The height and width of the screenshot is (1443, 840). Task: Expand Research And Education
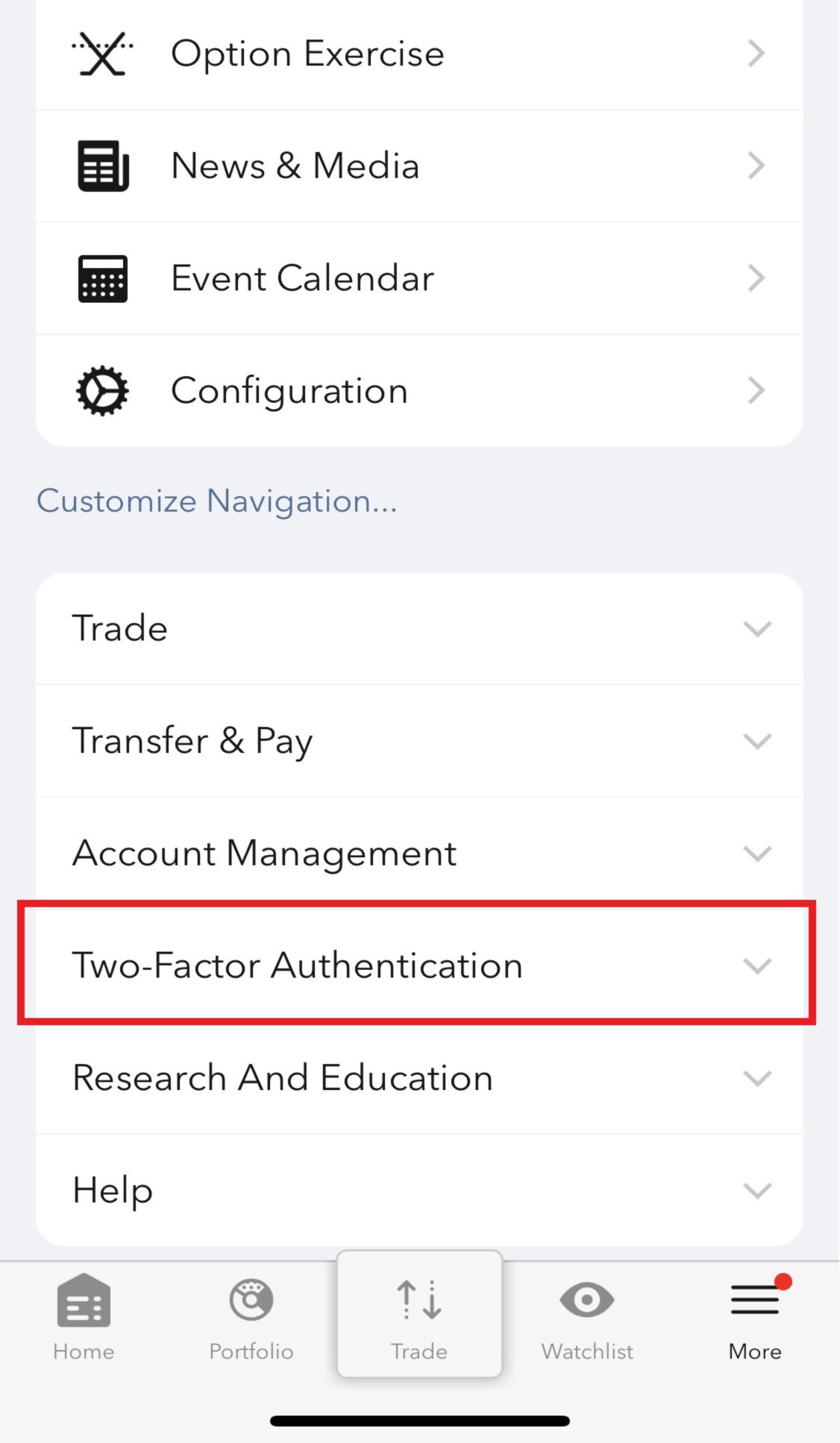coord(419,1078)
